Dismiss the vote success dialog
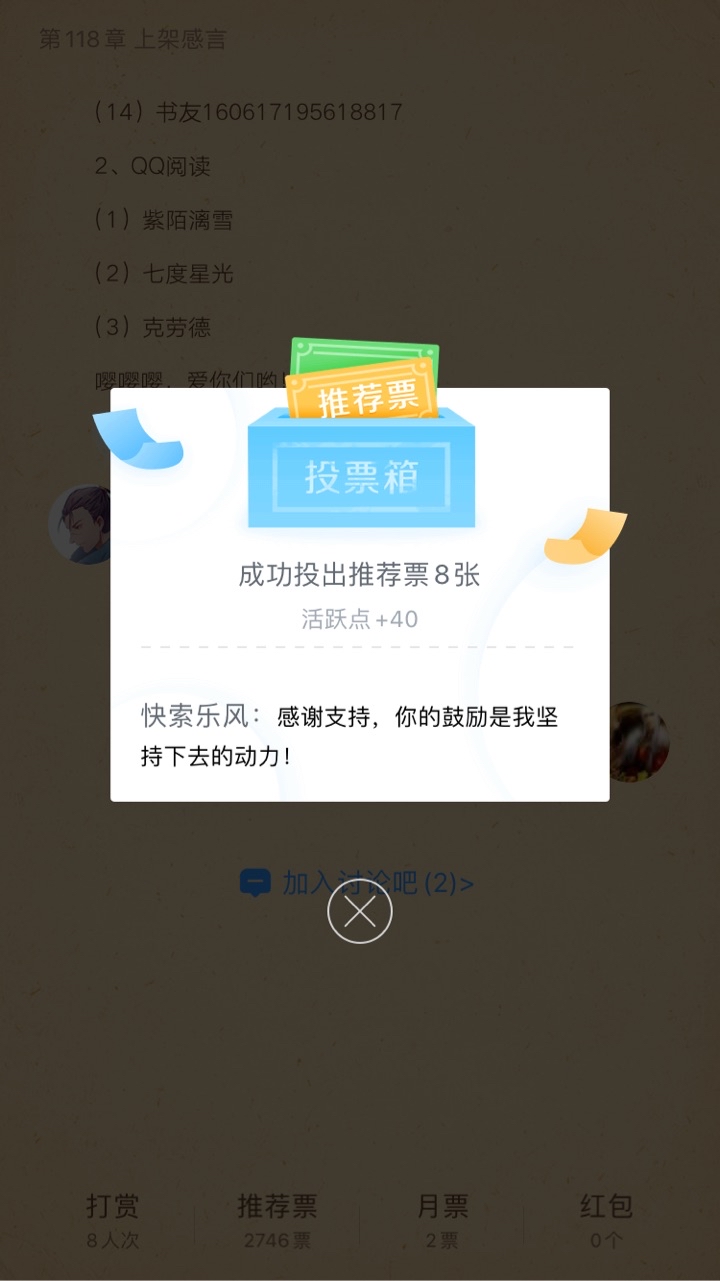 [x=360, y=911]
